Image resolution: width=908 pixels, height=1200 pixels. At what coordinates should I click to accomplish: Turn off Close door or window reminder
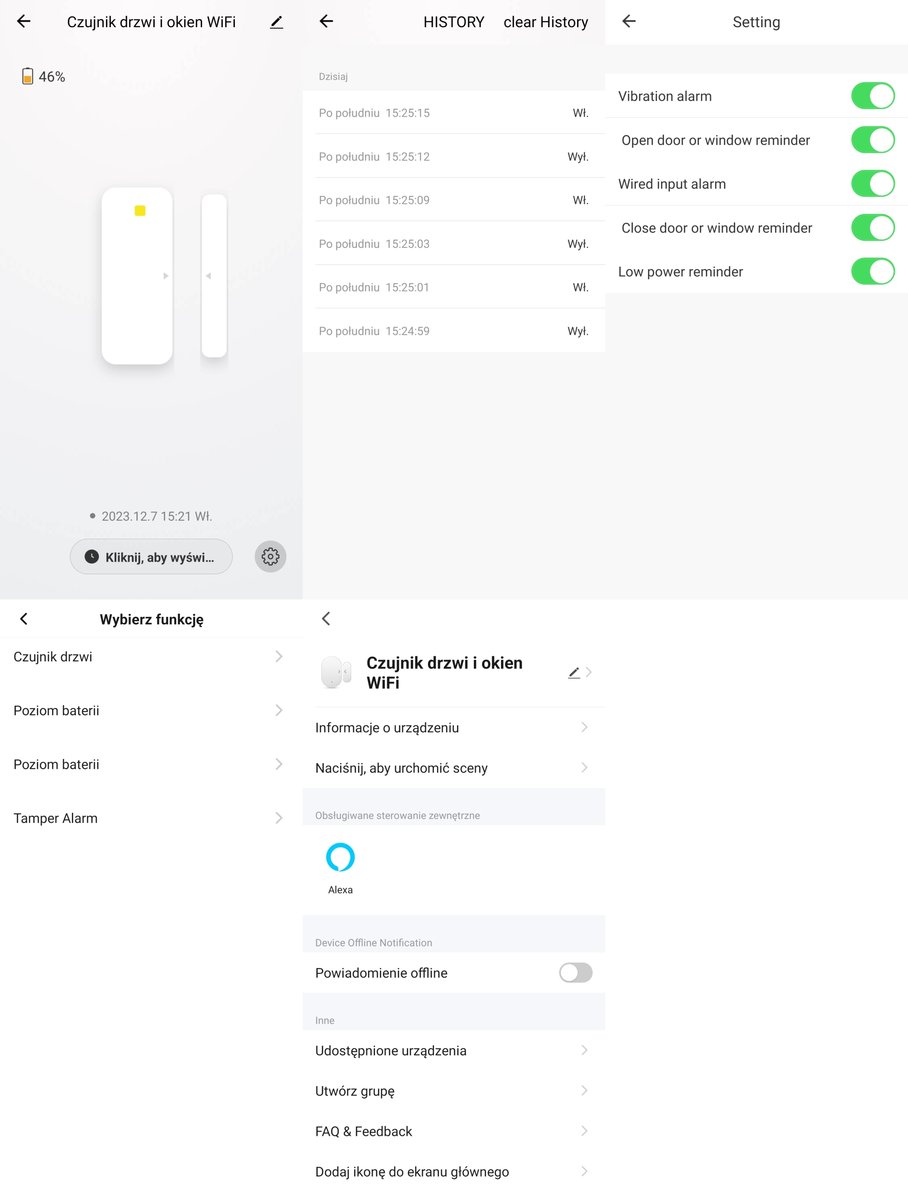[x=872, y=228]
